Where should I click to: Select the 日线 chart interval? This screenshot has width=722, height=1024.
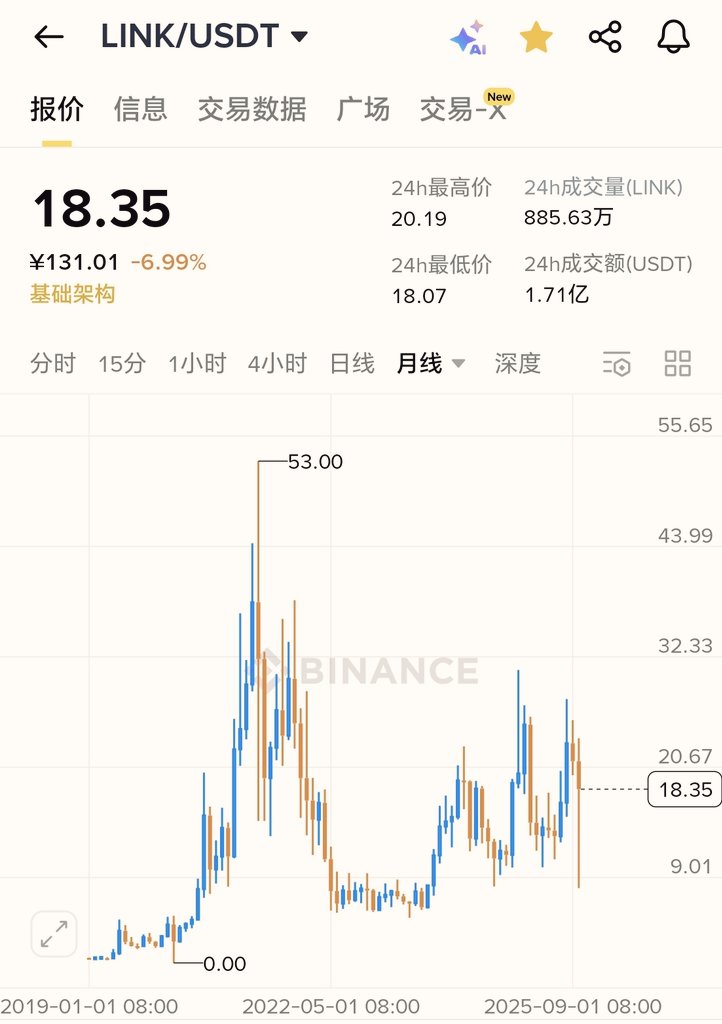point(352,364)
